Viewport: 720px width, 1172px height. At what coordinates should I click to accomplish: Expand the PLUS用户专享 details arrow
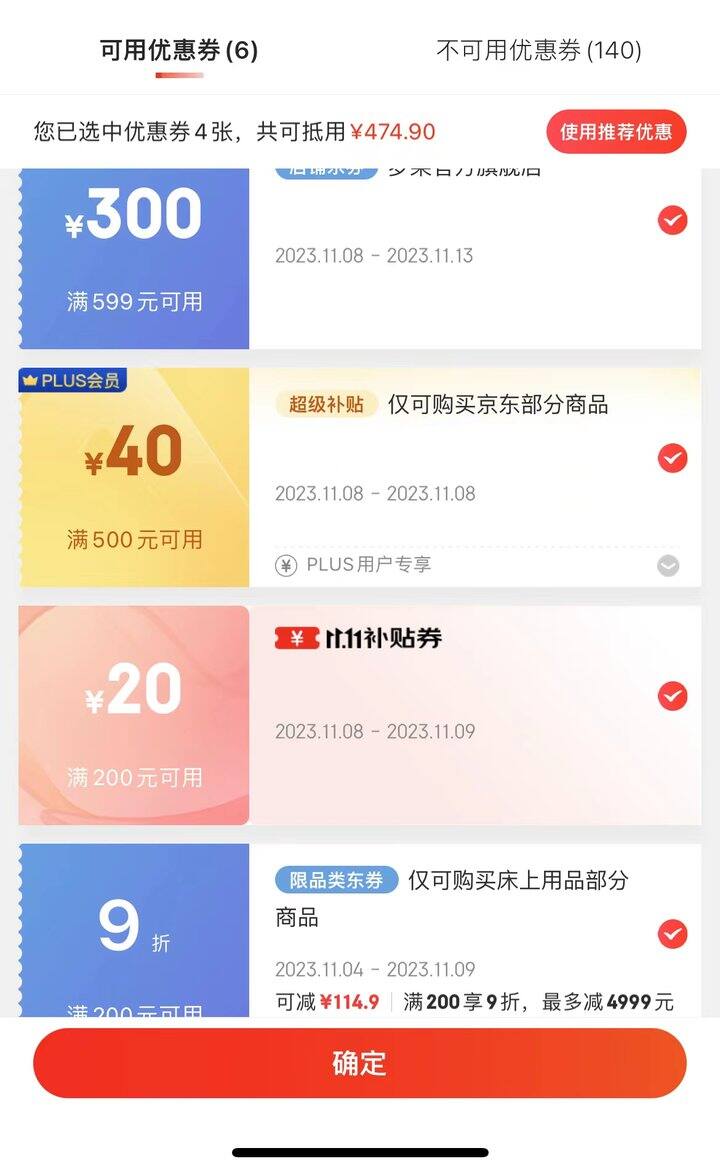pos(668,565)
